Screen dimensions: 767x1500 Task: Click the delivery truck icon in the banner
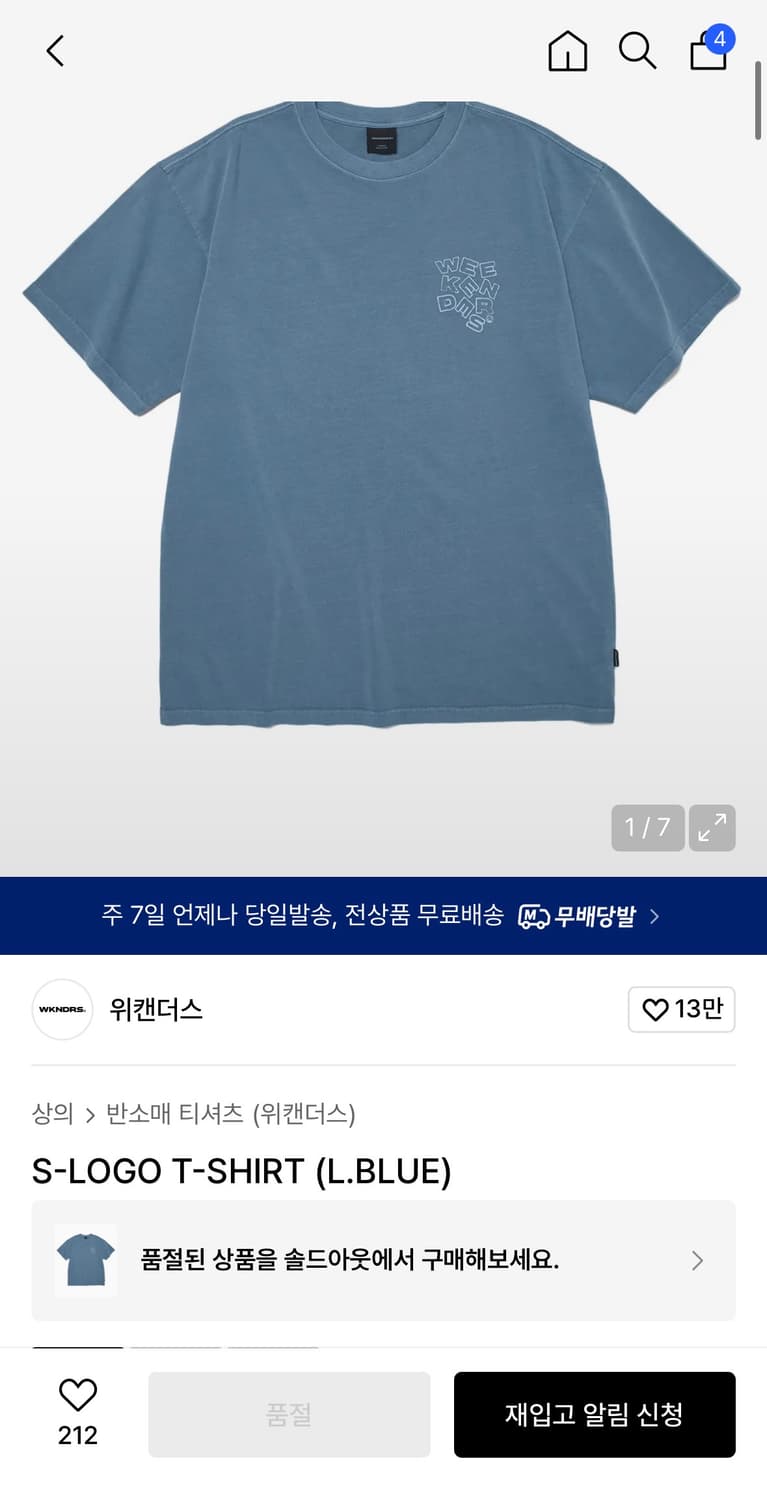[535, 915]
